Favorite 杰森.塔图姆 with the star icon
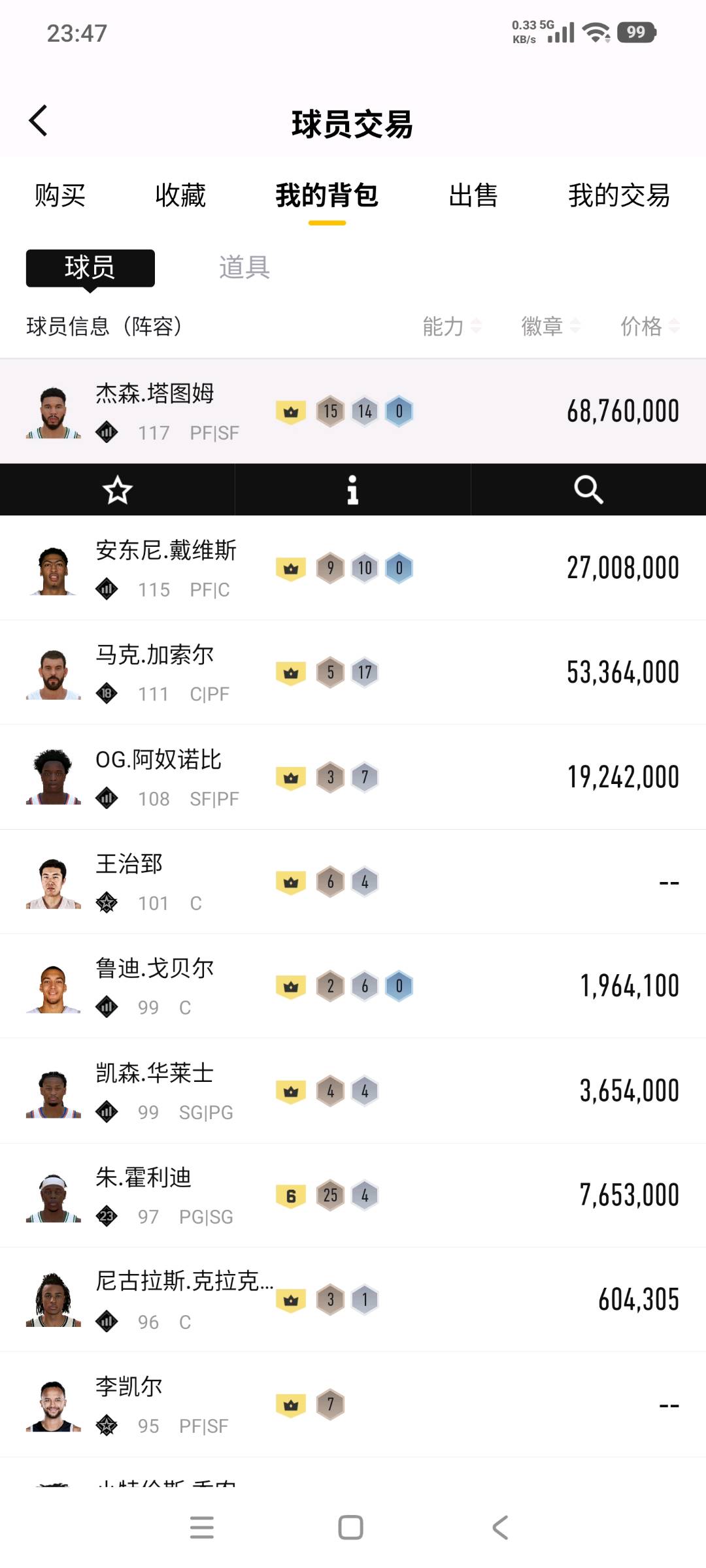The image size is (706, 1568). point(118,490)
